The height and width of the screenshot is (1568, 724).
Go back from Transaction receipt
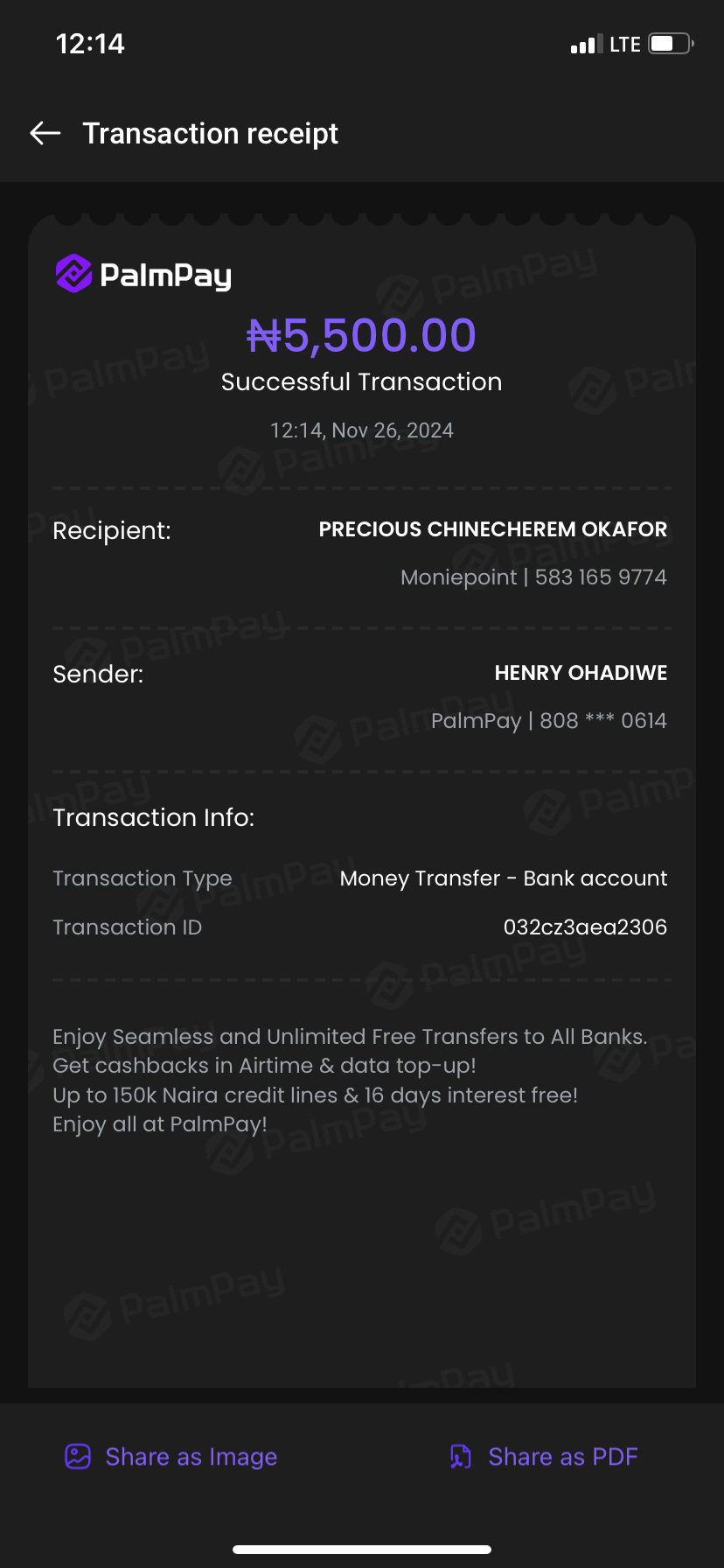pyautogui.click(x=45, y=133)
